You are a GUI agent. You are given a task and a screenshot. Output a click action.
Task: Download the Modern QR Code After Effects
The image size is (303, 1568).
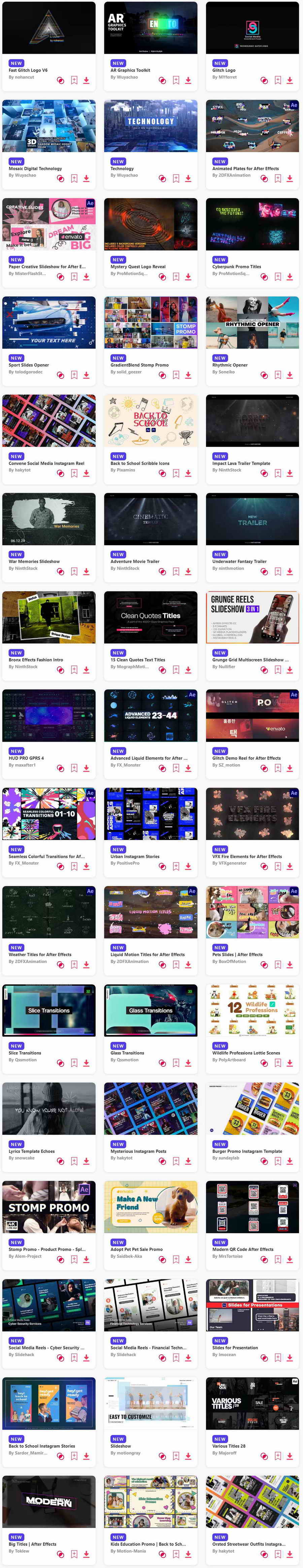click(x=290, y=1260)
